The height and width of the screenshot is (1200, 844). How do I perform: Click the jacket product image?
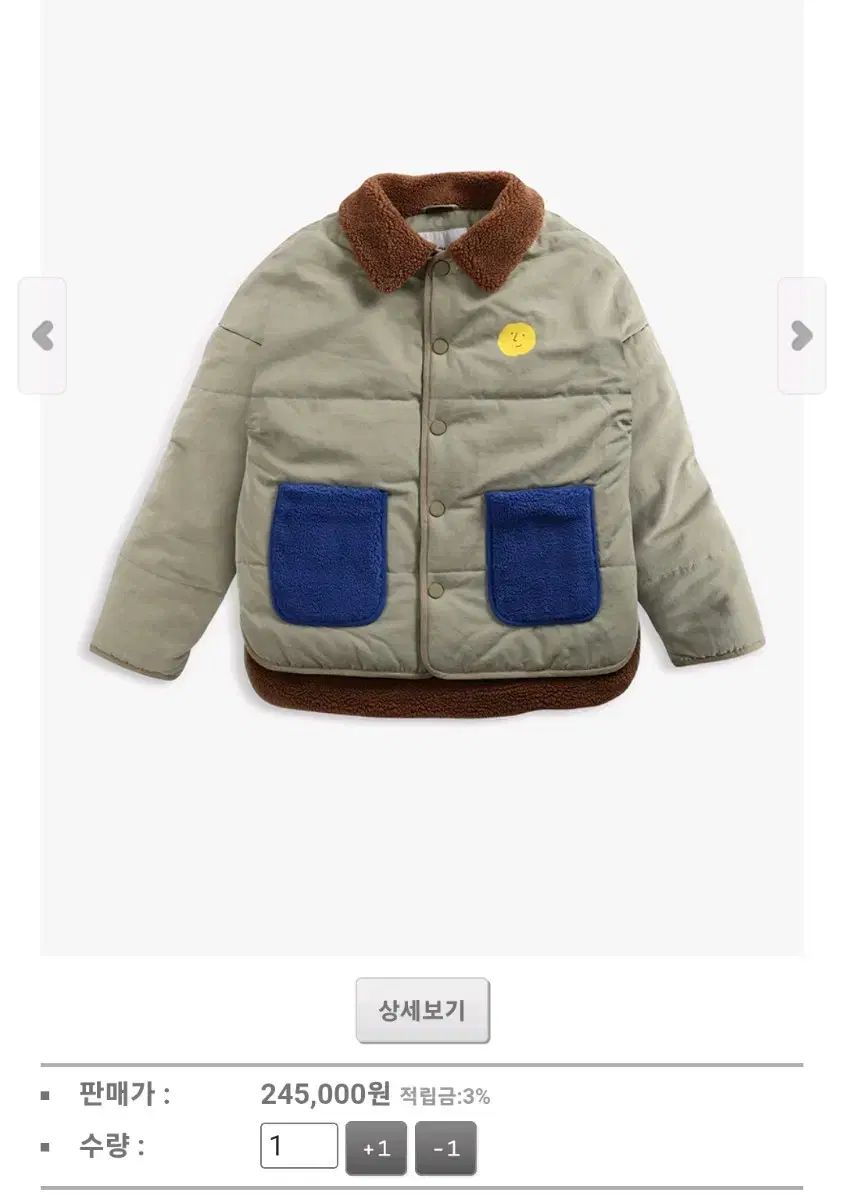tap(422, 450)
